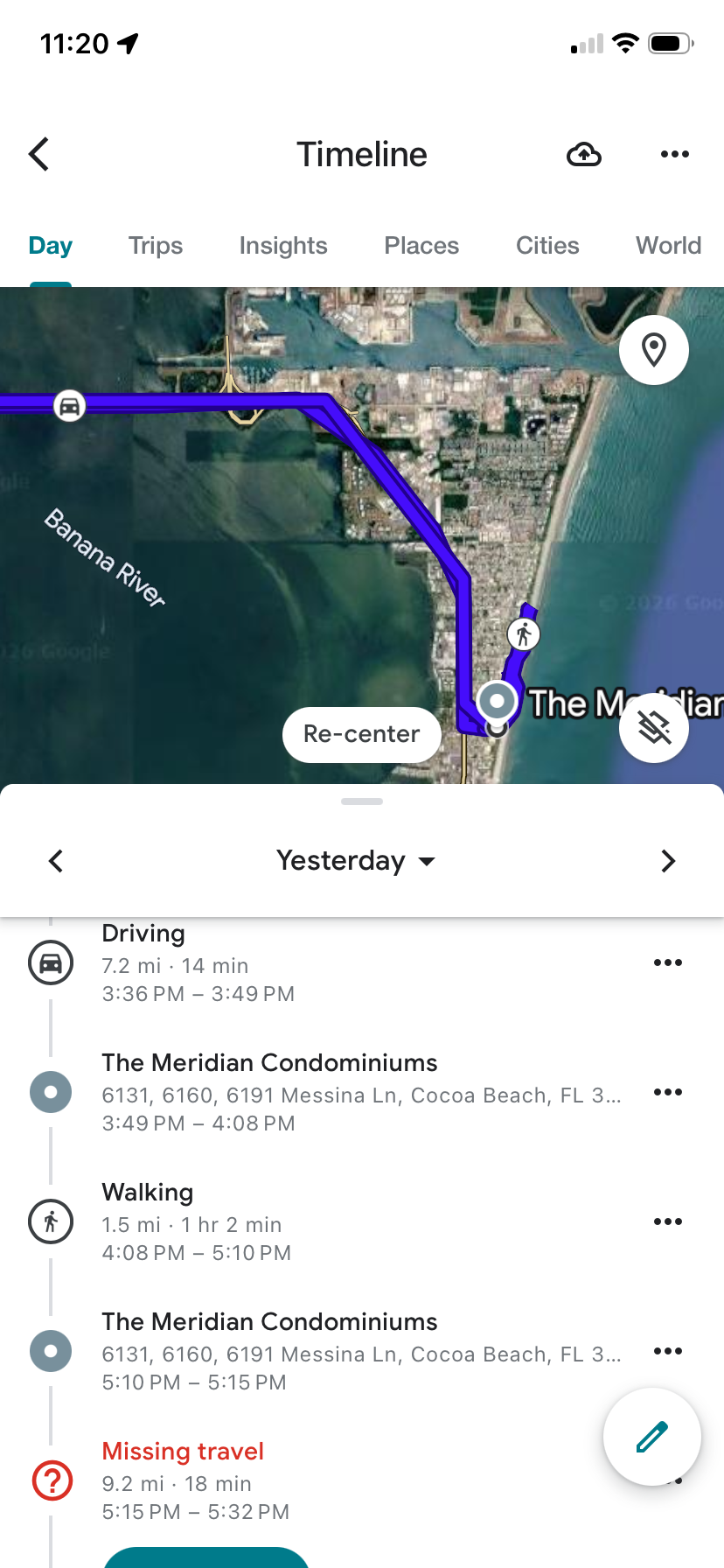Image resolution: width=724 pixels, height=1568 pixels.
Task: Toggle the map layers button
Action: (654, 727)
